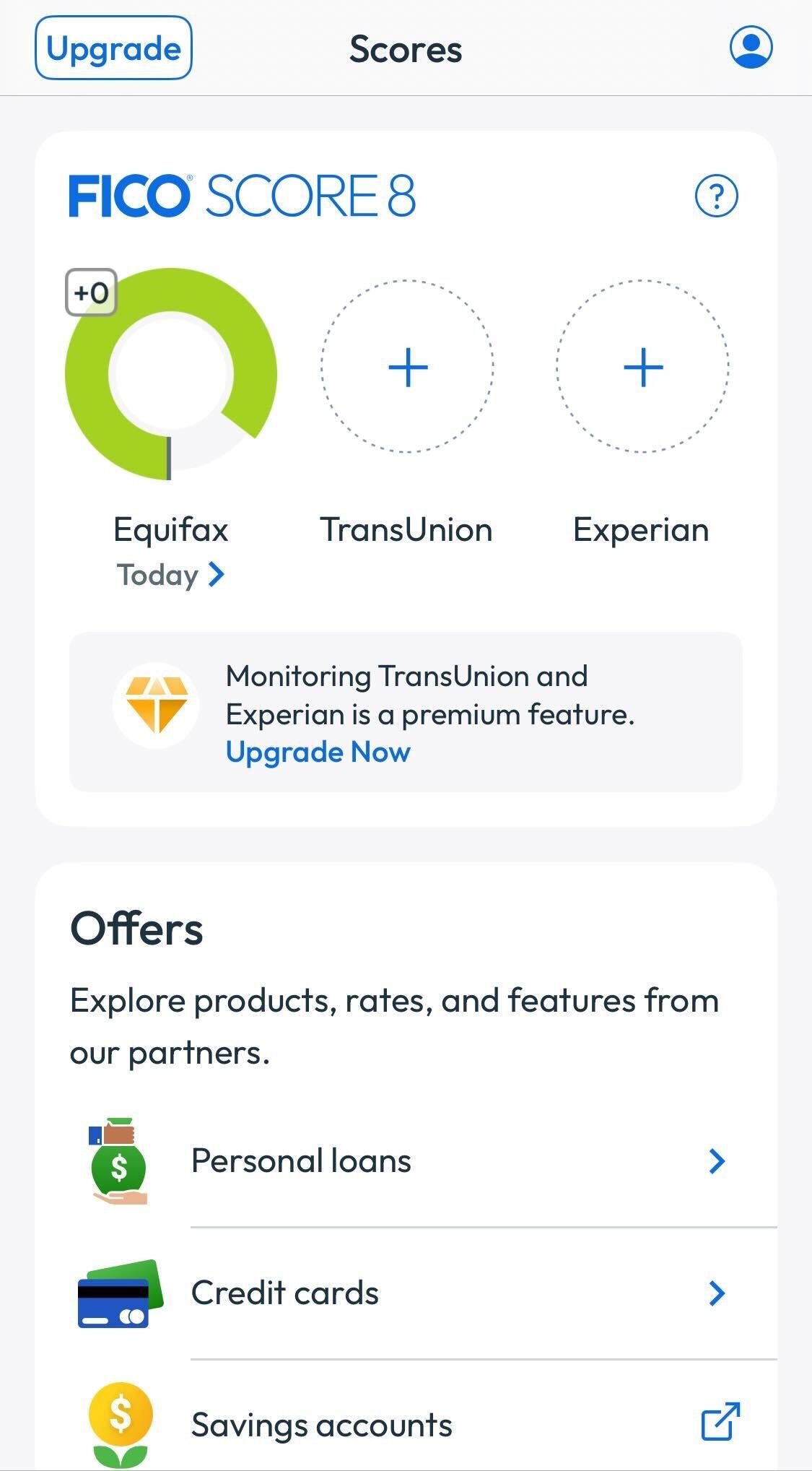Tap the Upgrade Now link
Screen dimensions: 812x1471
point(318,752)
